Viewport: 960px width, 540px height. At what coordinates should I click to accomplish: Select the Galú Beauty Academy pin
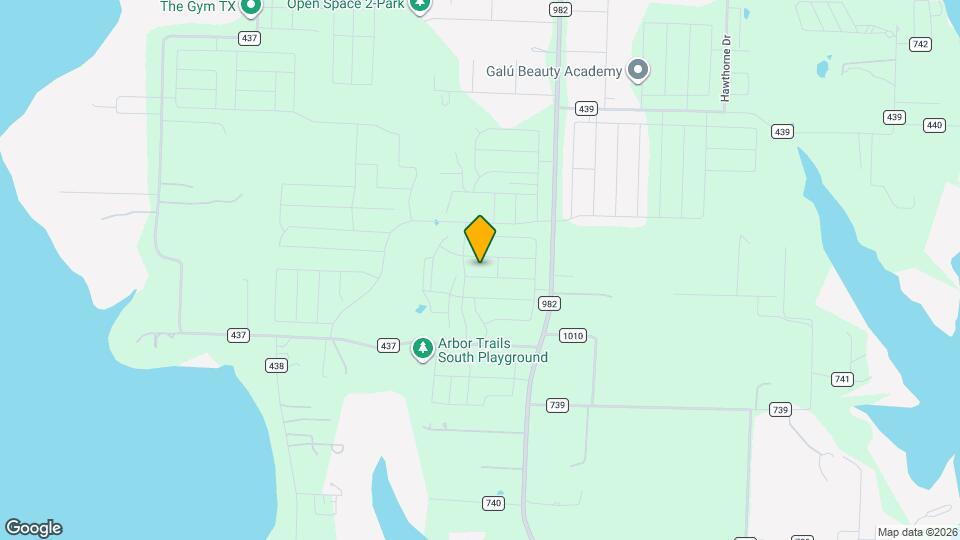coord(639,70)
